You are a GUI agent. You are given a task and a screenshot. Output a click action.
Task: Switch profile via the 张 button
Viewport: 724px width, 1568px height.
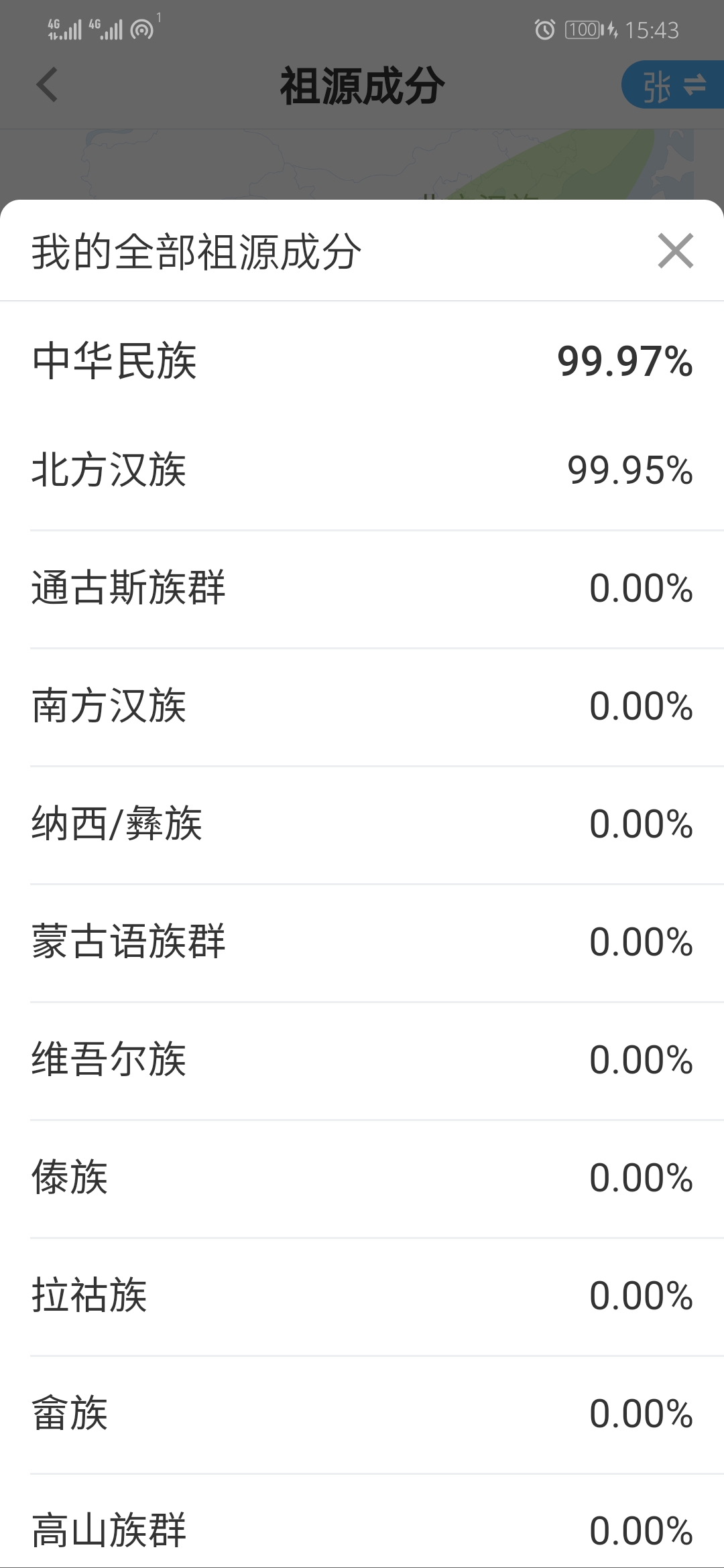(673, 85)
